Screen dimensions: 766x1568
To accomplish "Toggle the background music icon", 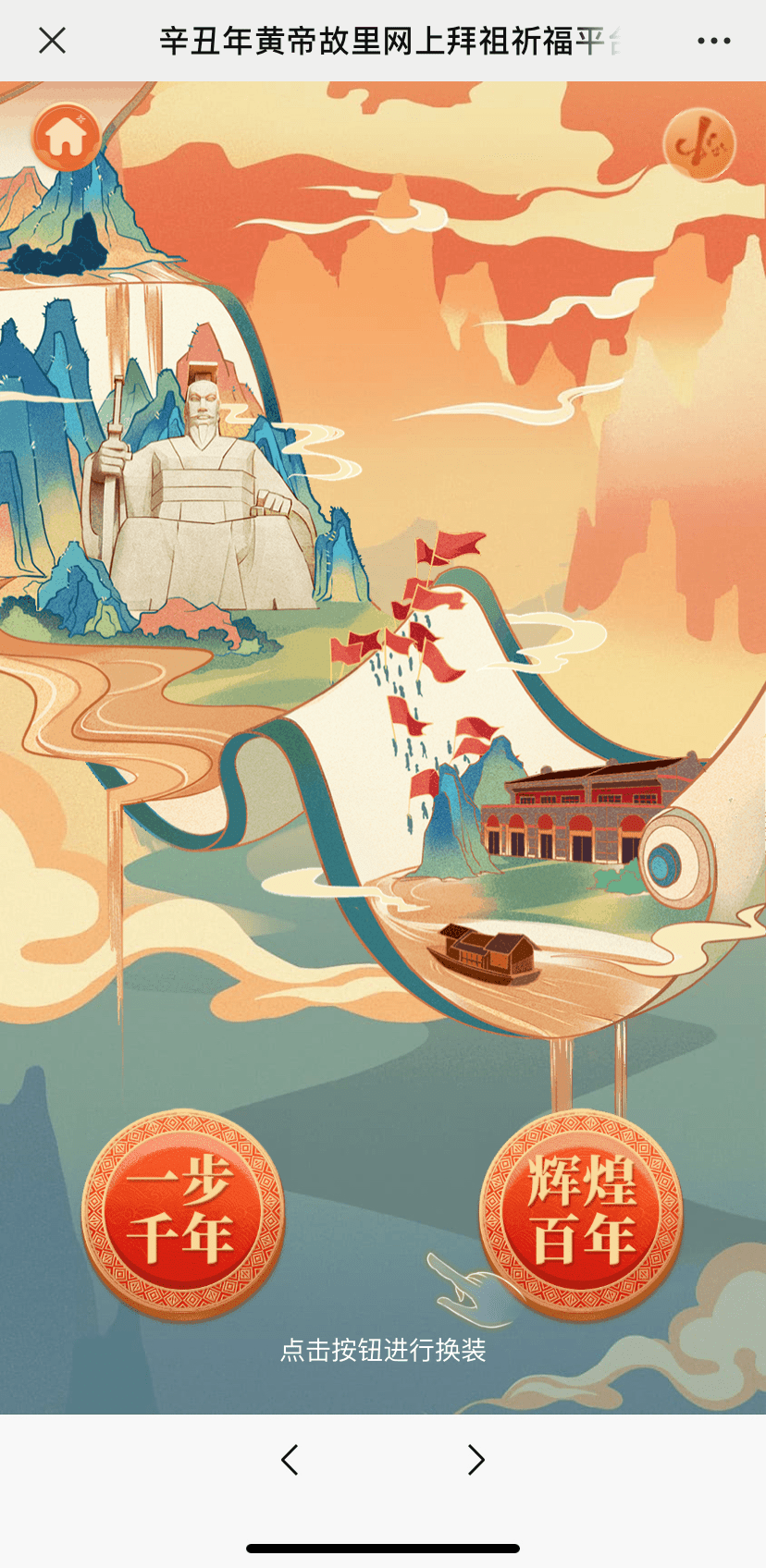I will [x=699, y=144].
